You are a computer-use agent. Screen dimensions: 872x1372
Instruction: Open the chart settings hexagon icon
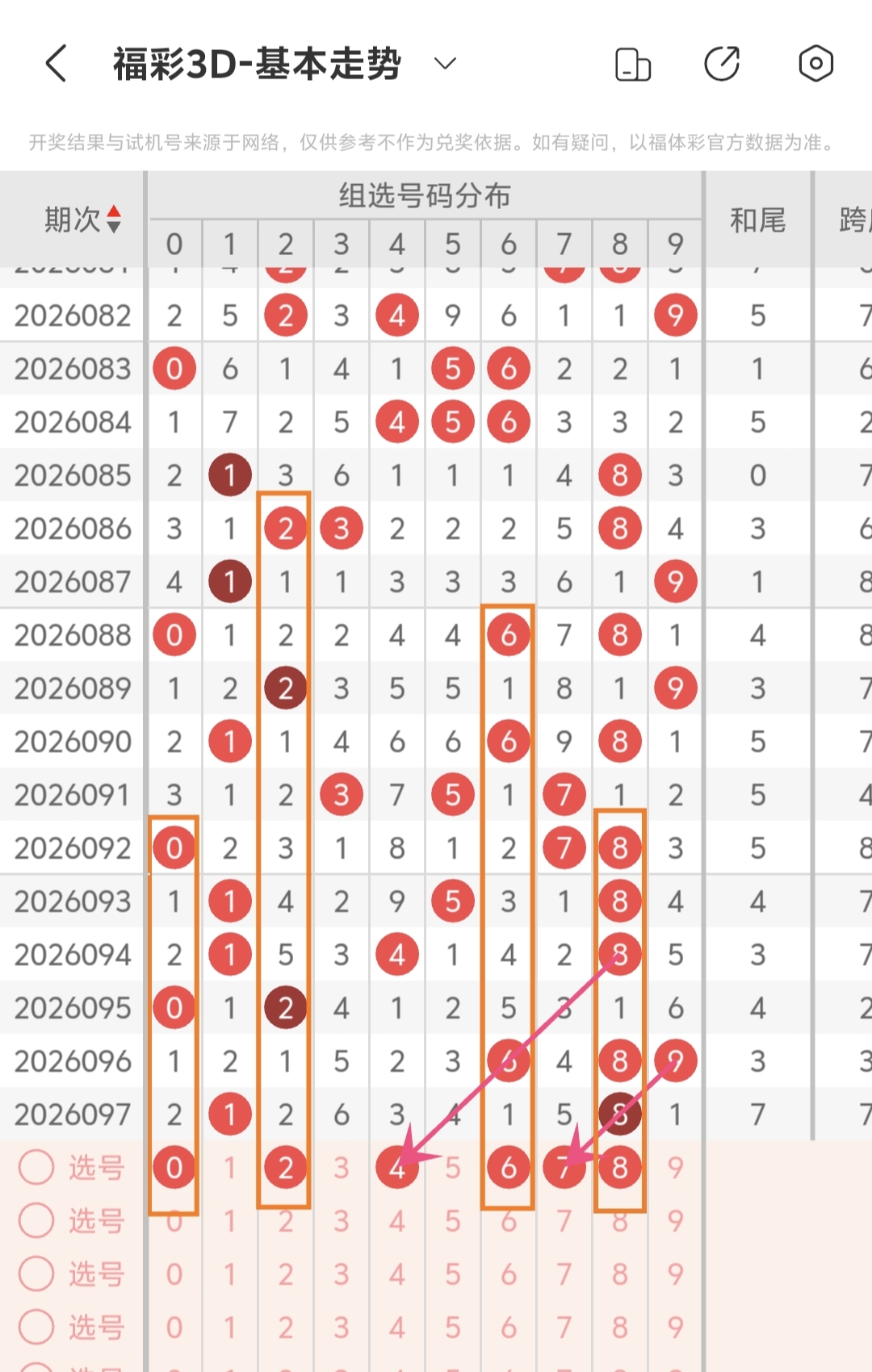(x=815, y=64)
